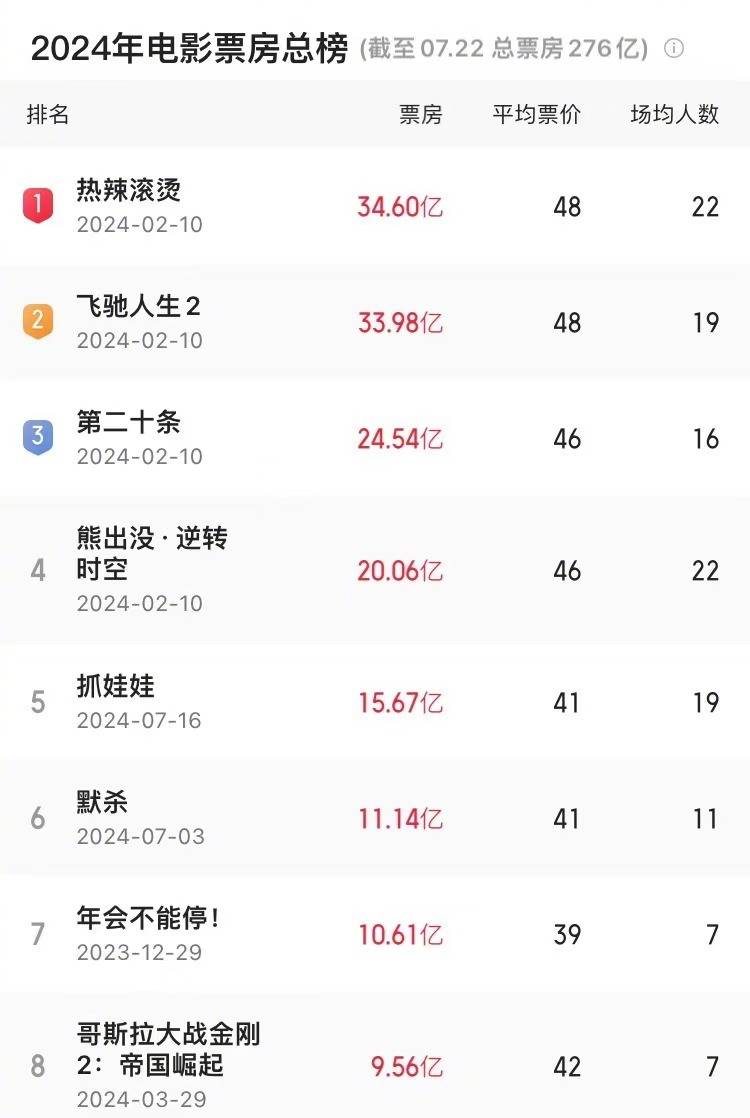Image resolution: width=750 pixels, height=1118 pixels.
Task: View details for 第二十条
Action: [x=129, y=422]
